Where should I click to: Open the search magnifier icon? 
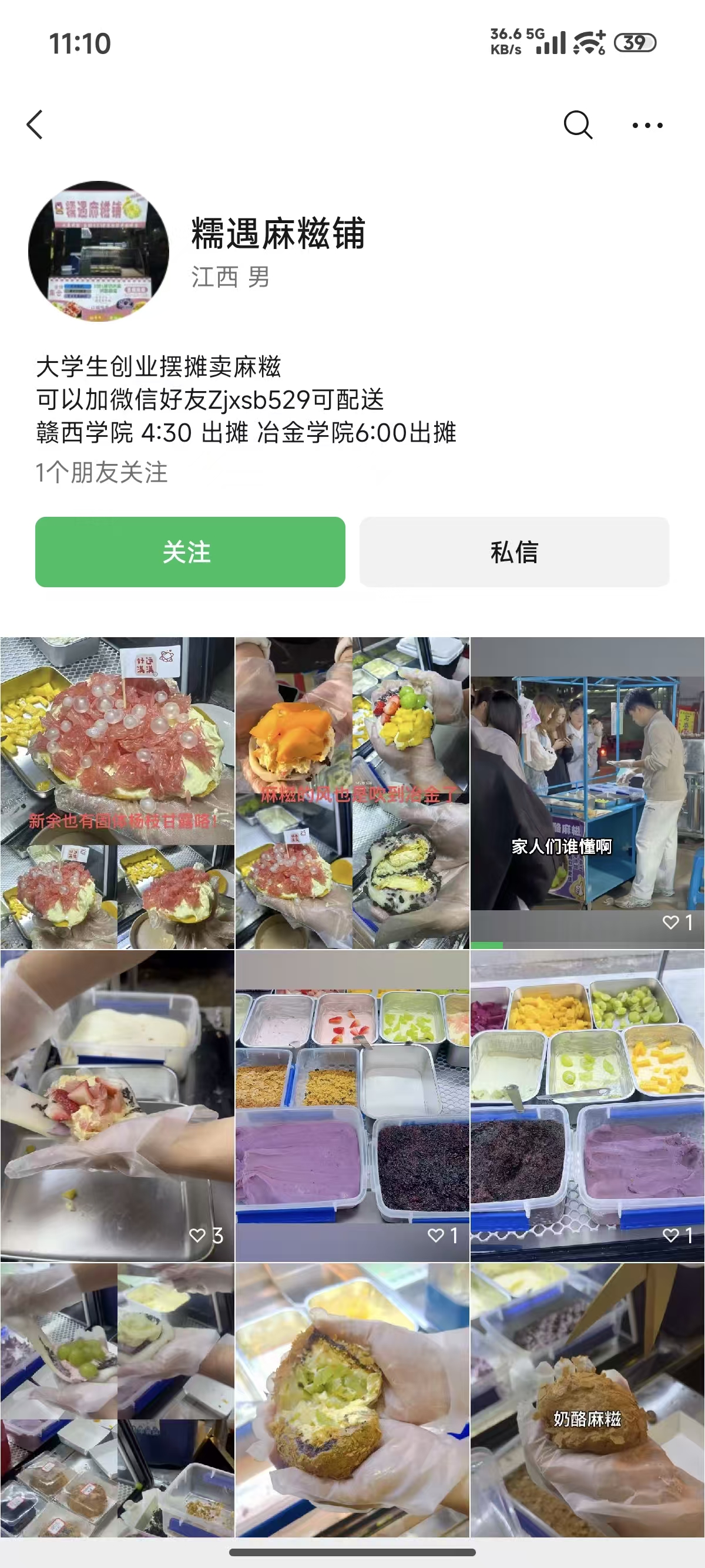577,126
